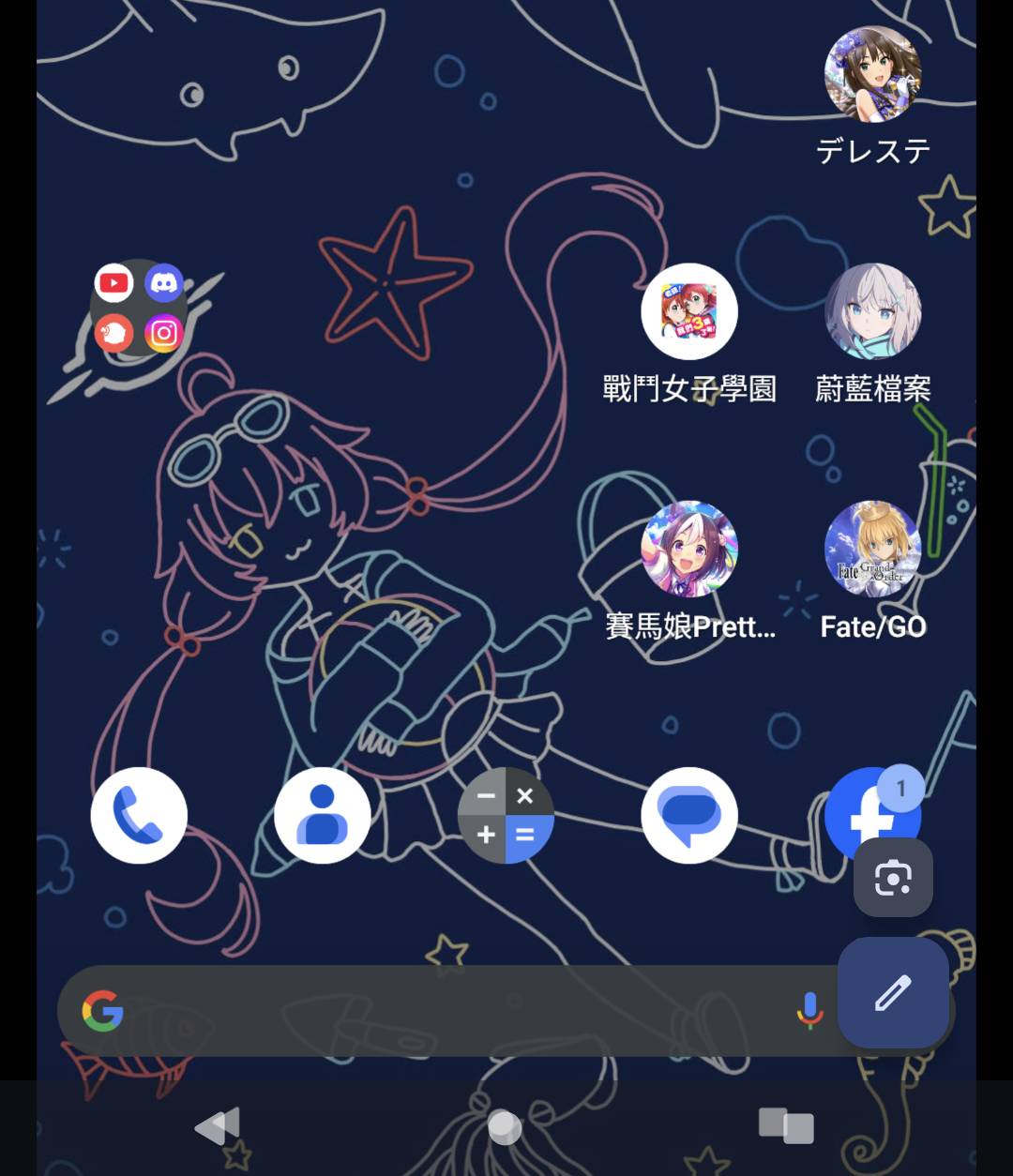Viewport: 1013px width, 1176px height.
Task: Go back using navigation bar
Action: click(x=218, y=1126)
